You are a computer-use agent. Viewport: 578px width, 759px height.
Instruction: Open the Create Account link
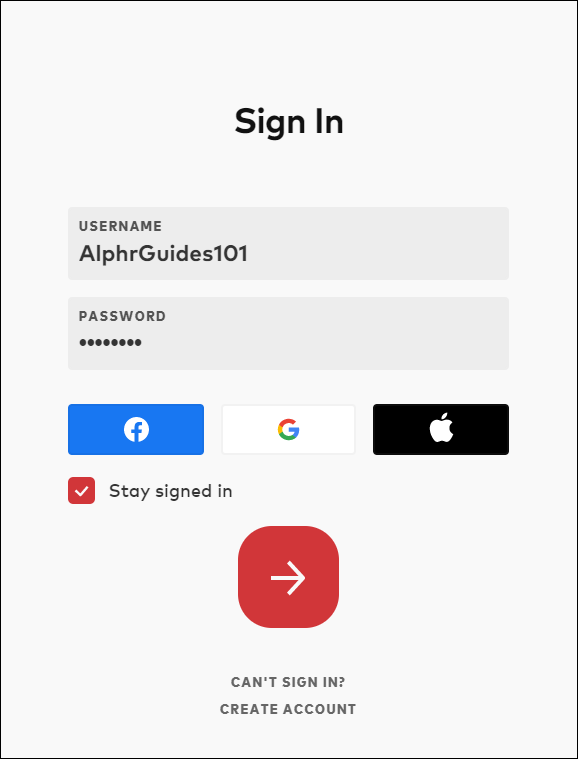288,709
